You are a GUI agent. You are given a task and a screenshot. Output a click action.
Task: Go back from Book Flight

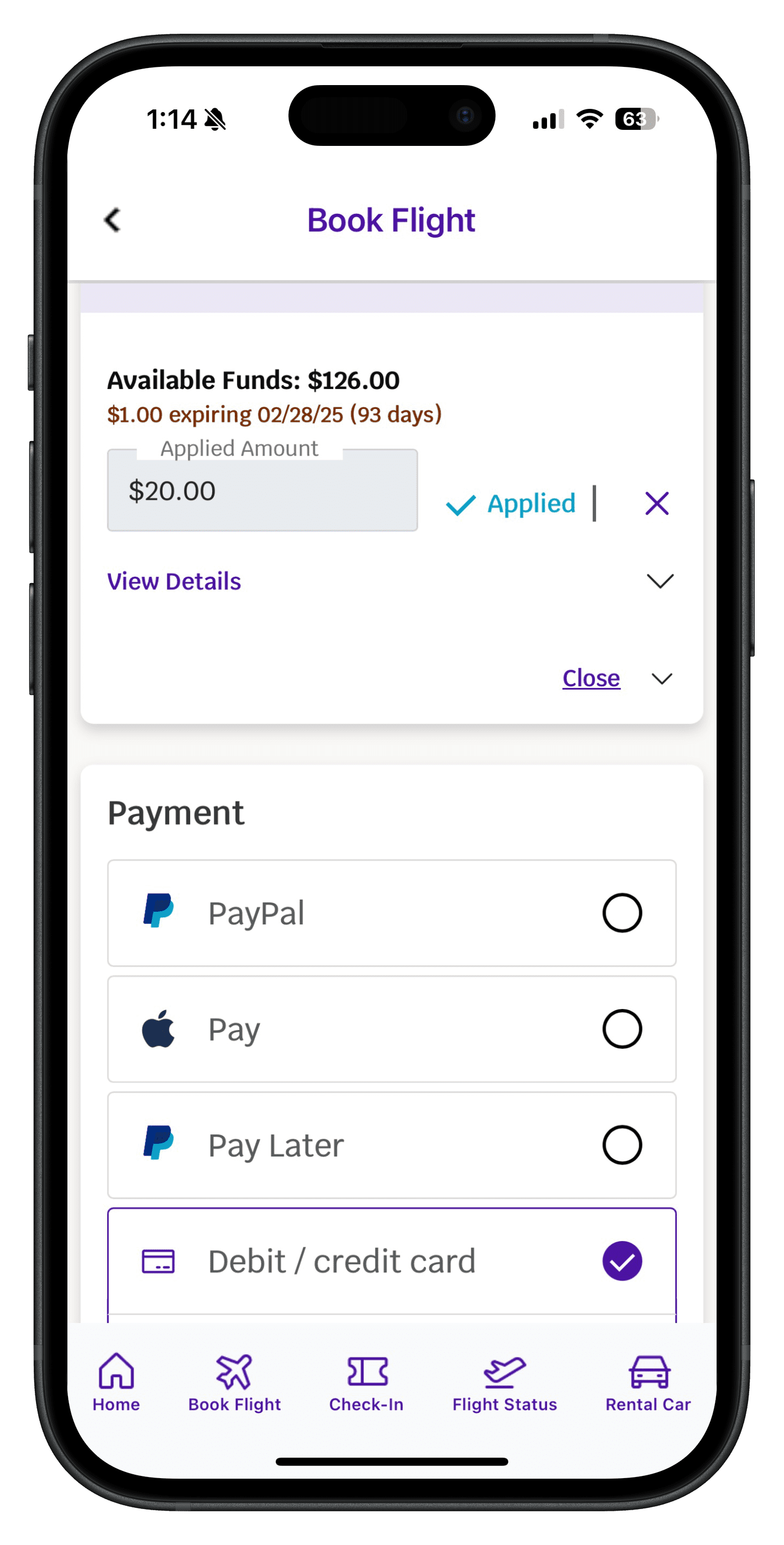point(113,220)
